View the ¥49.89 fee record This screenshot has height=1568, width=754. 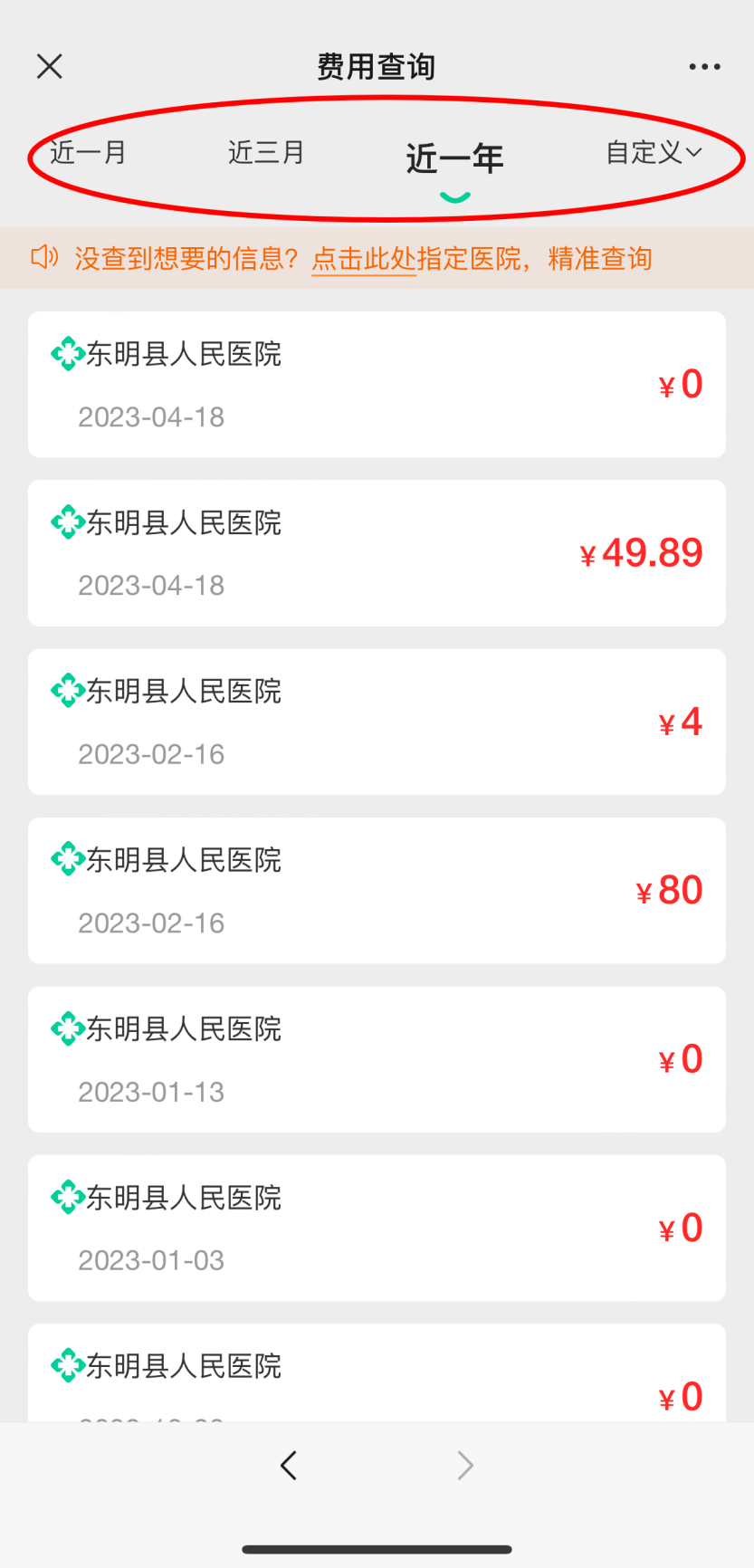click(x=377, y=553)
